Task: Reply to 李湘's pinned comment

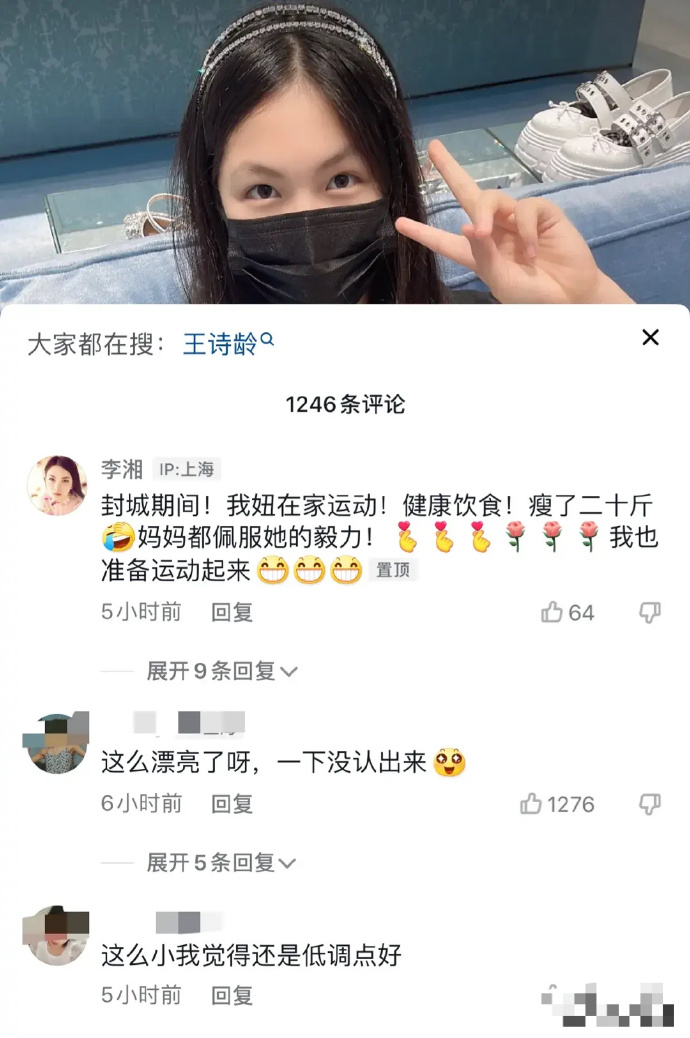Action: click(x=231, y=612)
